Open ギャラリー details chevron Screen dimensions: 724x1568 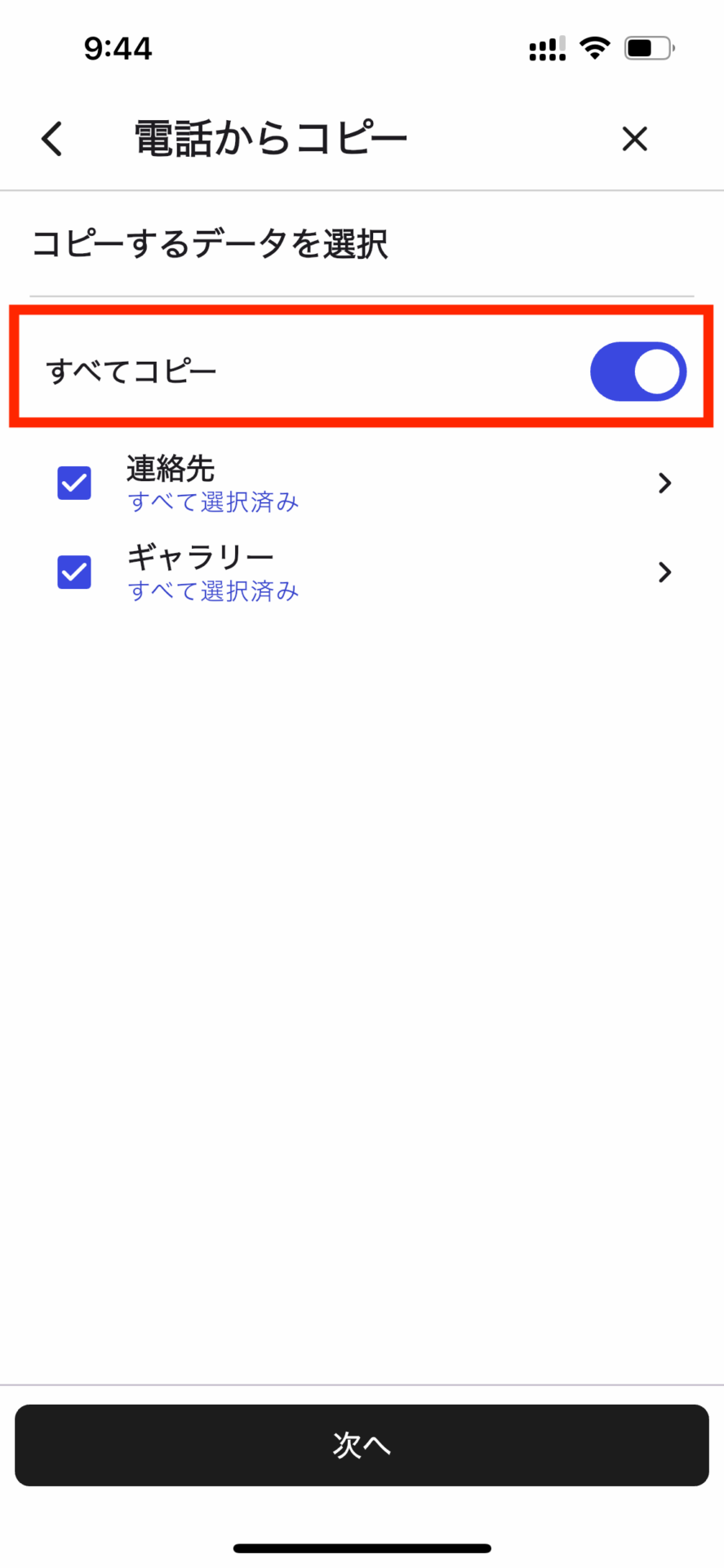click(664, 572)
